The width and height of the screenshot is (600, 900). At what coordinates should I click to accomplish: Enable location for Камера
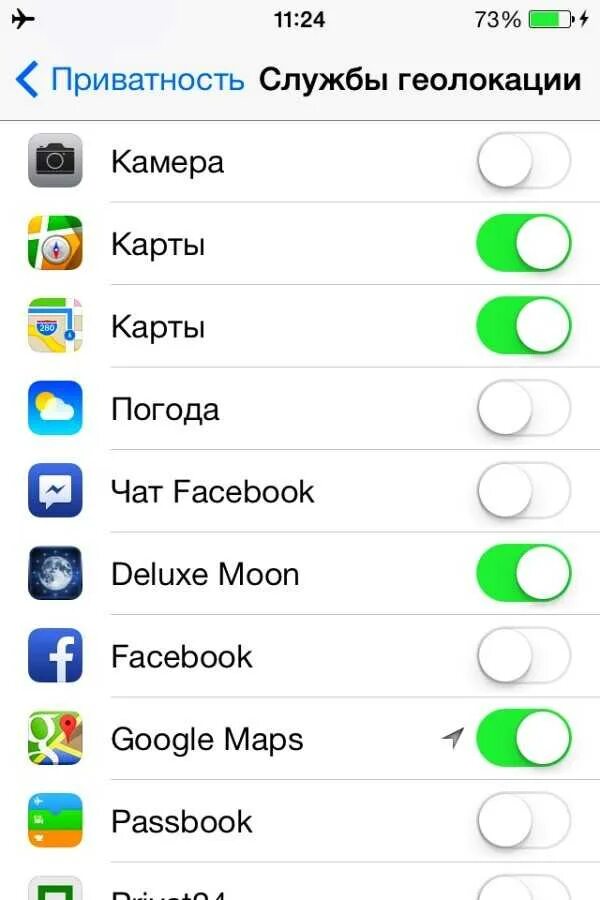tap(523, 161)
